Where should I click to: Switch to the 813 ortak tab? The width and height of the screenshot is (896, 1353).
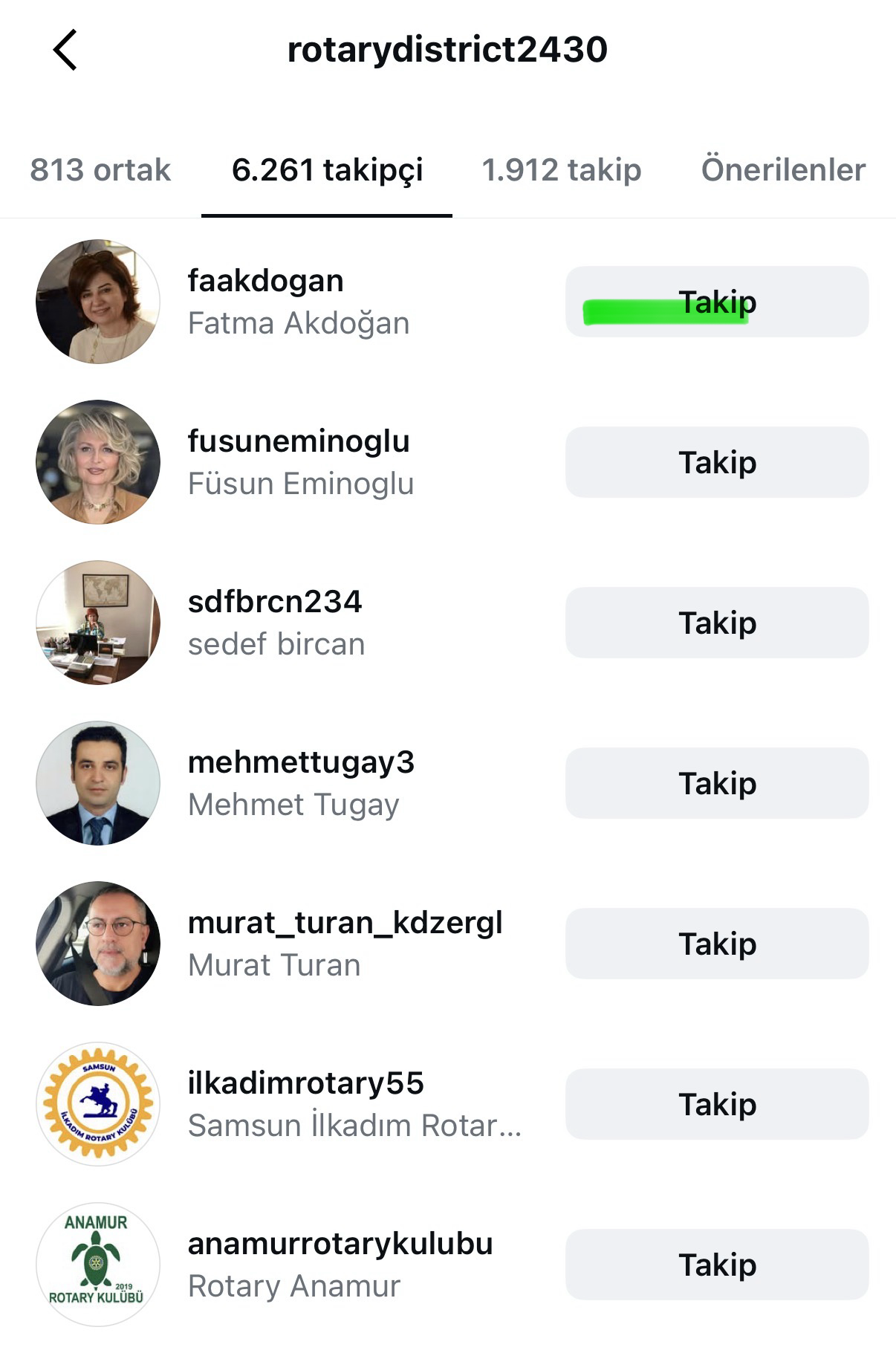(100, 170)
